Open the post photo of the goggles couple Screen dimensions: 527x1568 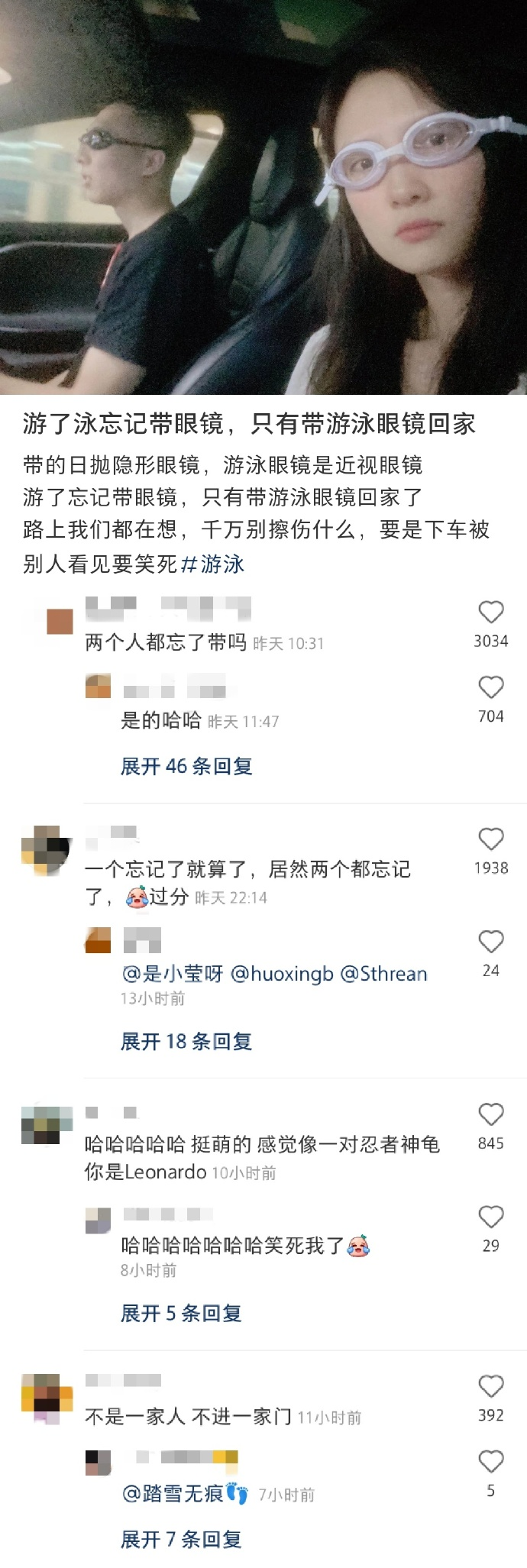(x=263, y=197)
